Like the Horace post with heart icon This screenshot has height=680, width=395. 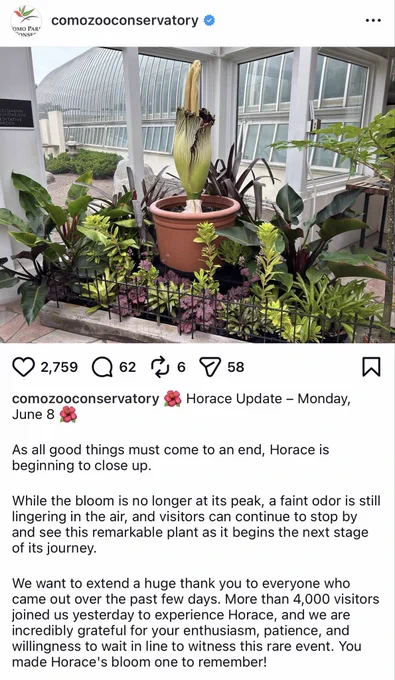[x=23, y=367]
